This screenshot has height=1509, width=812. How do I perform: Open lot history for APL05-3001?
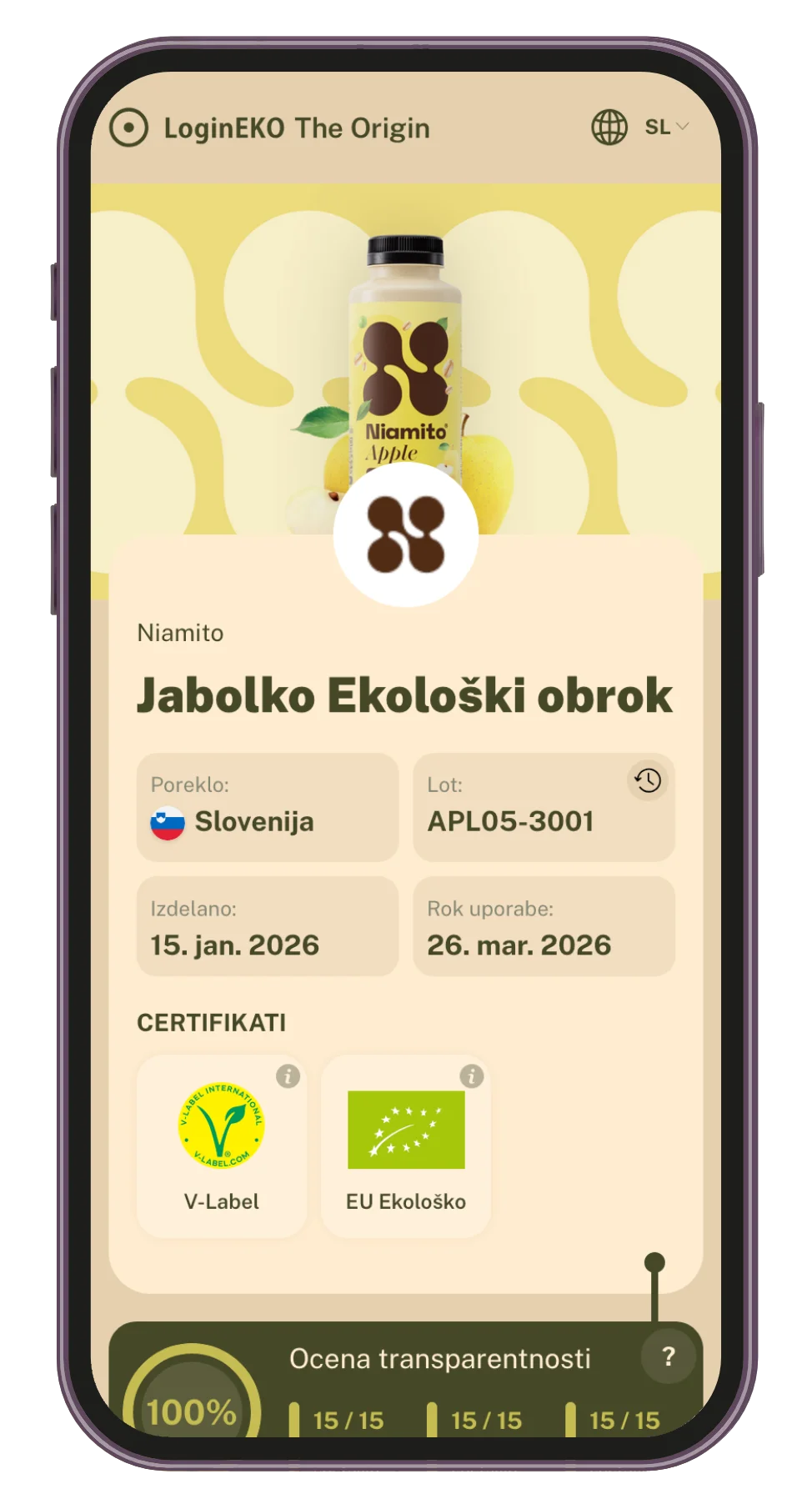[x=648, y=780]
